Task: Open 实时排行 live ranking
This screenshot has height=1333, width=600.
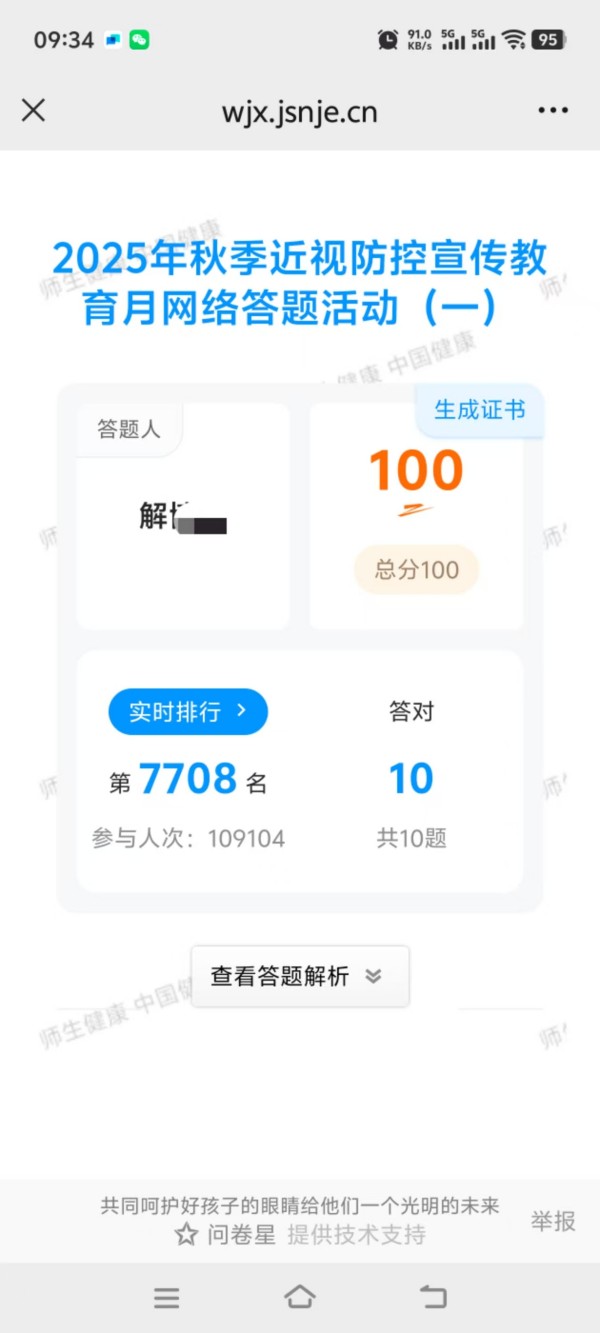Action: [188, 712]
